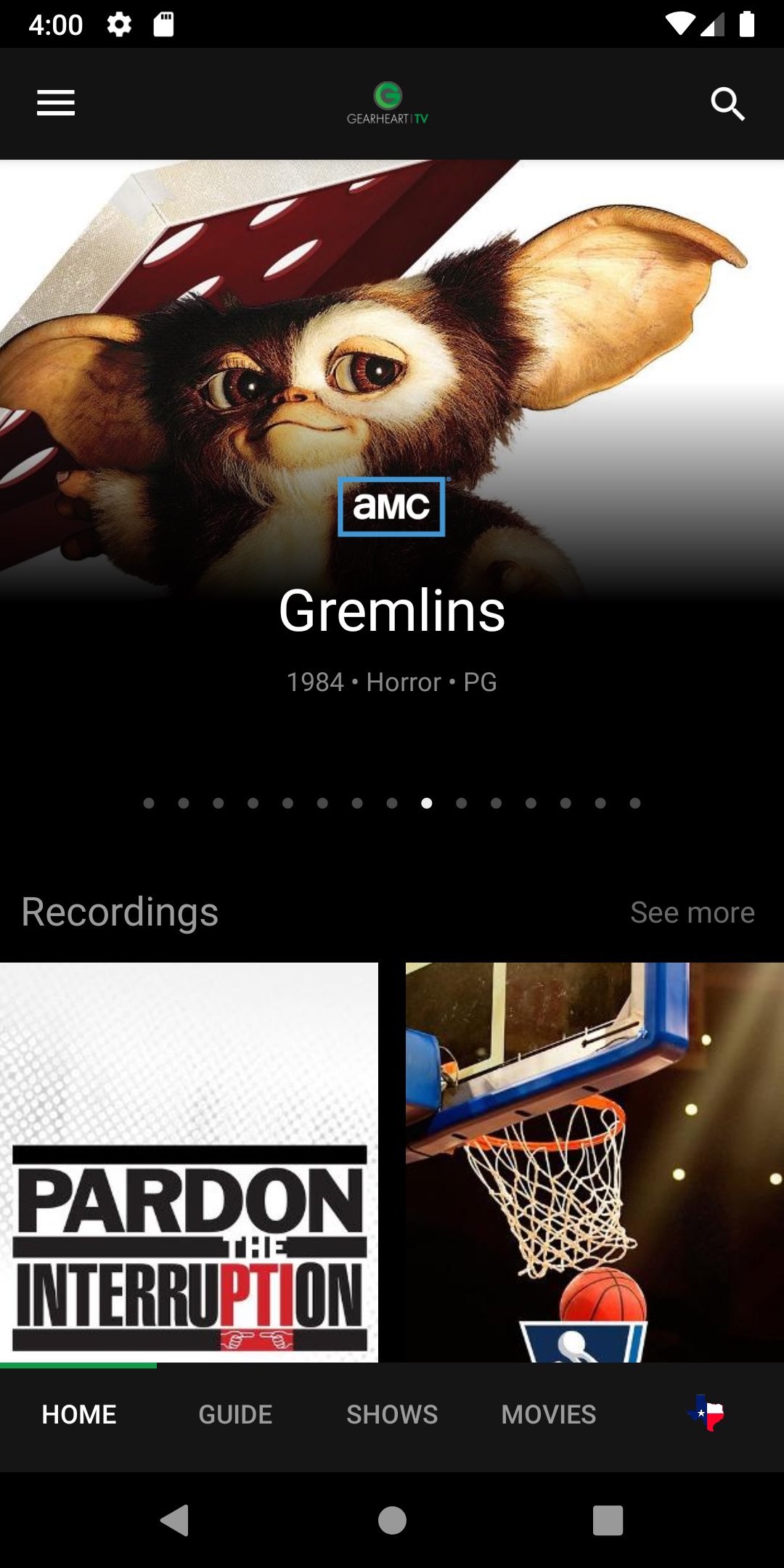Switch to the Shows tab
The width and height of the screenshot is (784, 1568).
click(x=392, y=1415)
